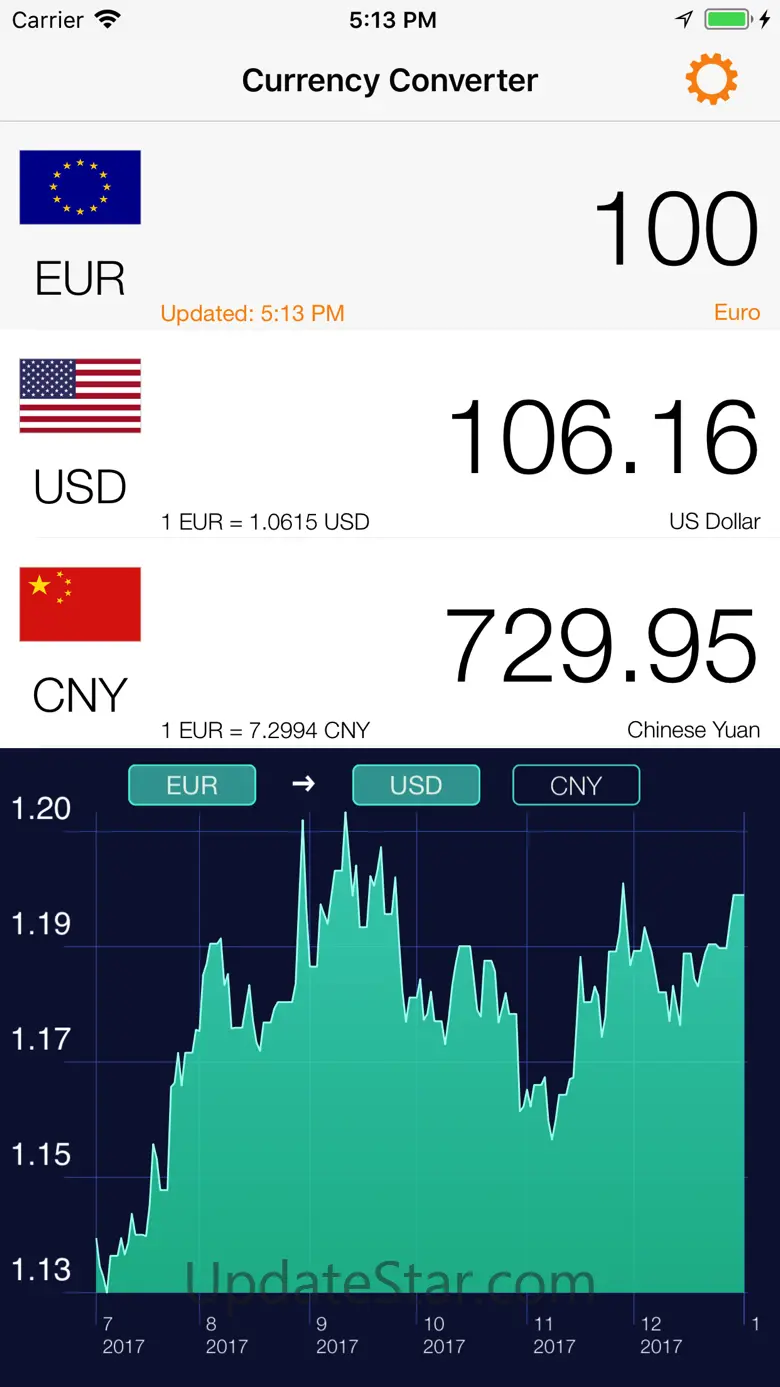Tap the EUR chart base button
The image size is (780, 1387).
coord(192,785)
